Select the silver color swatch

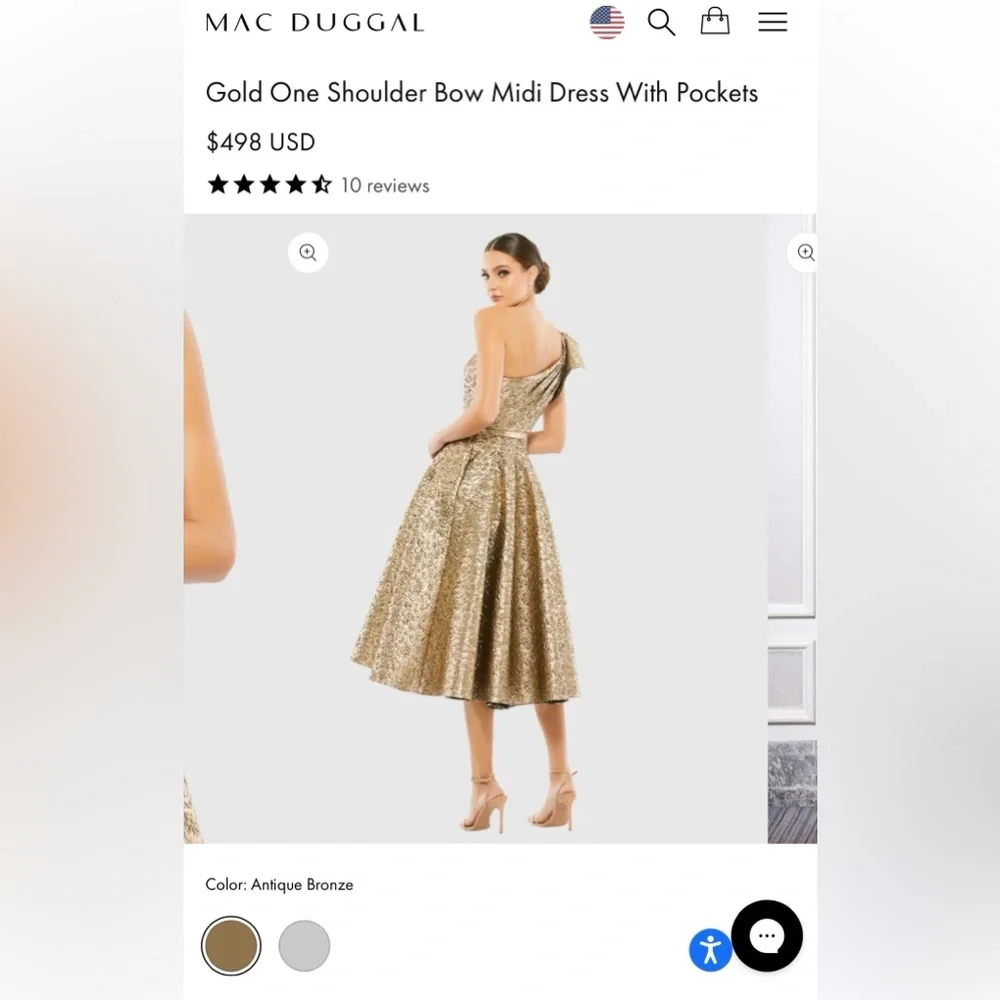point(304,945)
